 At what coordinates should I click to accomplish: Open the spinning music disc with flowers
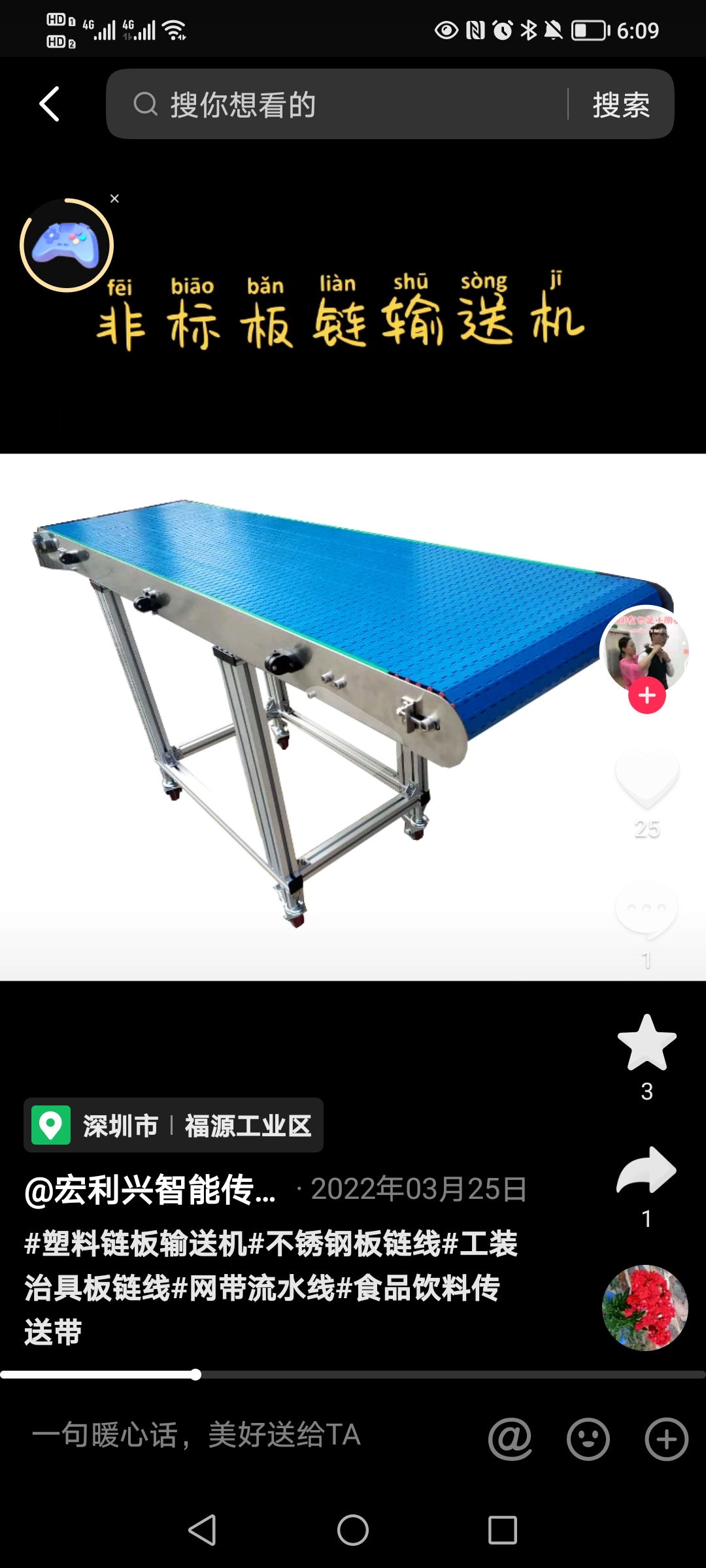[x=645, y=1308]
